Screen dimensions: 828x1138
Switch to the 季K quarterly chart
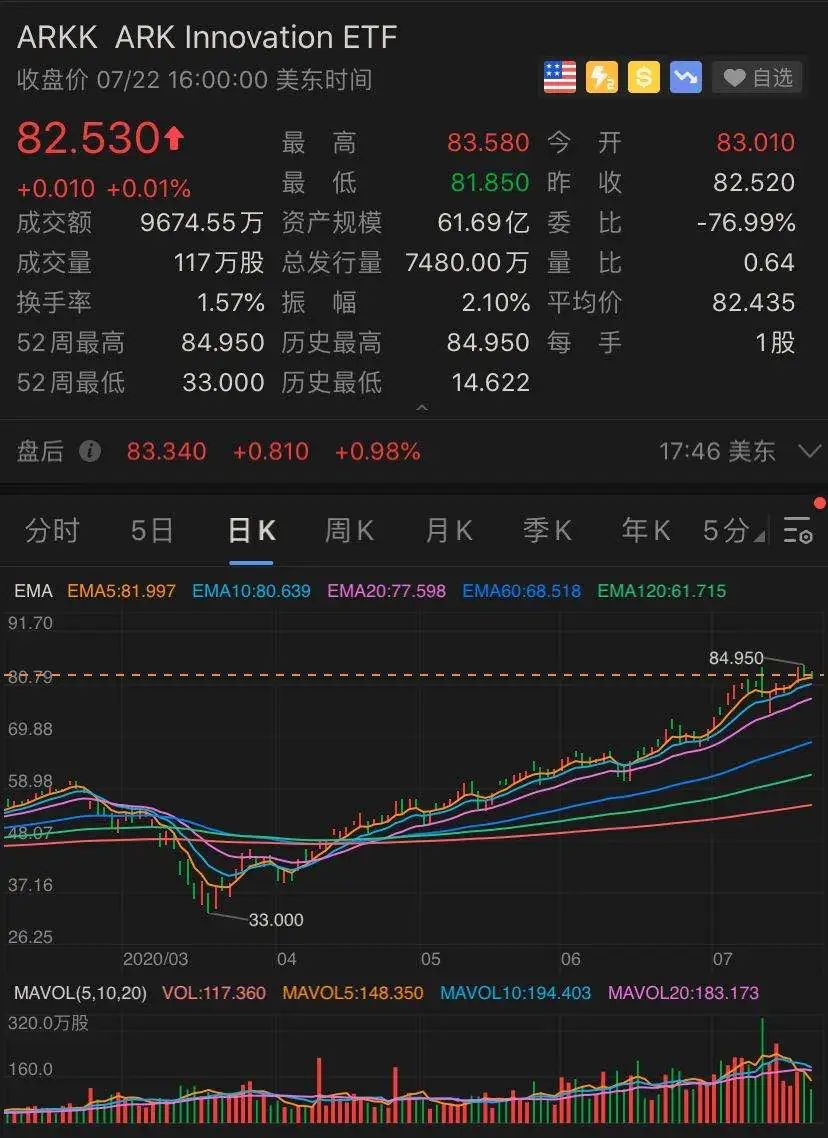[x=547, y=530]
